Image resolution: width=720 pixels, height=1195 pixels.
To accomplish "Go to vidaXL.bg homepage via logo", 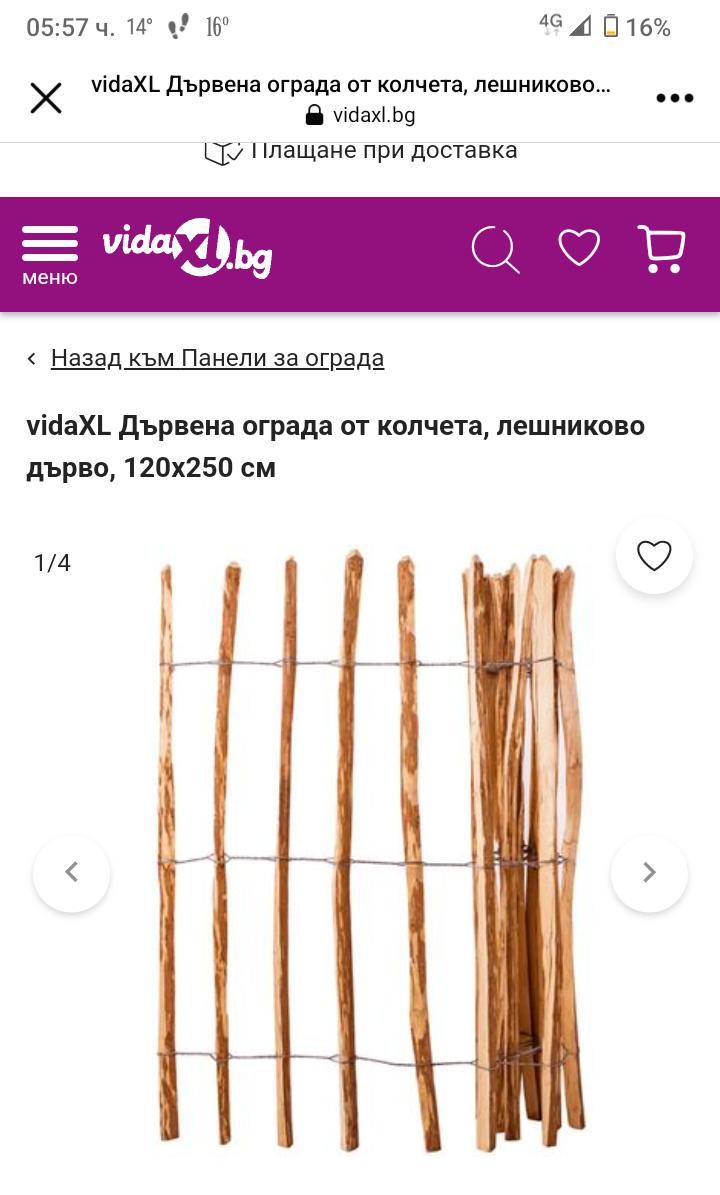I will (187, 249).
